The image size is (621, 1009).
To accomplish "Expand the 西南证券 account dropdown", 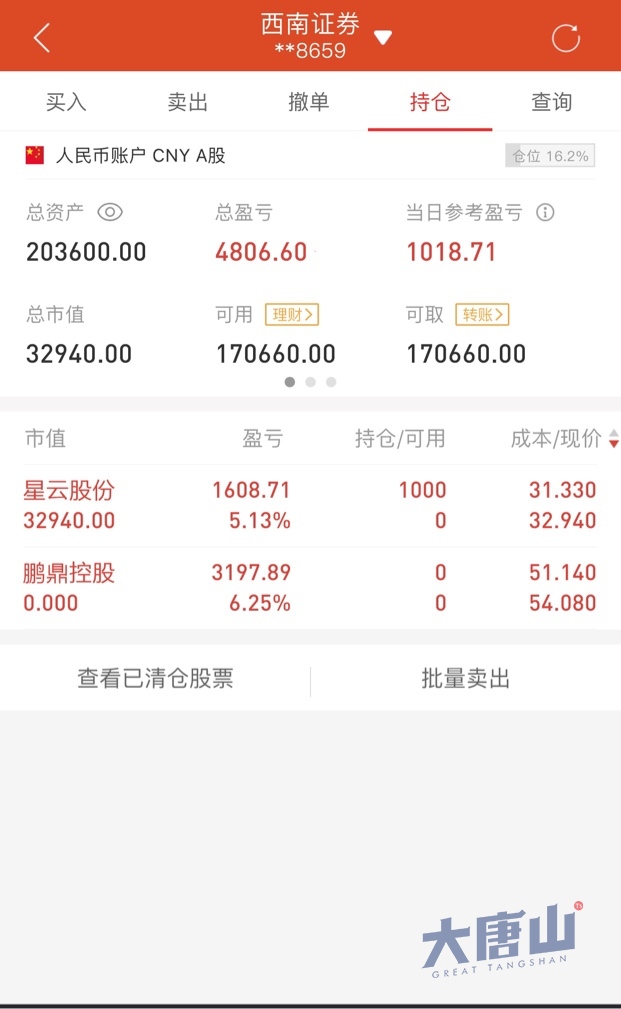I will pos(383,38).
